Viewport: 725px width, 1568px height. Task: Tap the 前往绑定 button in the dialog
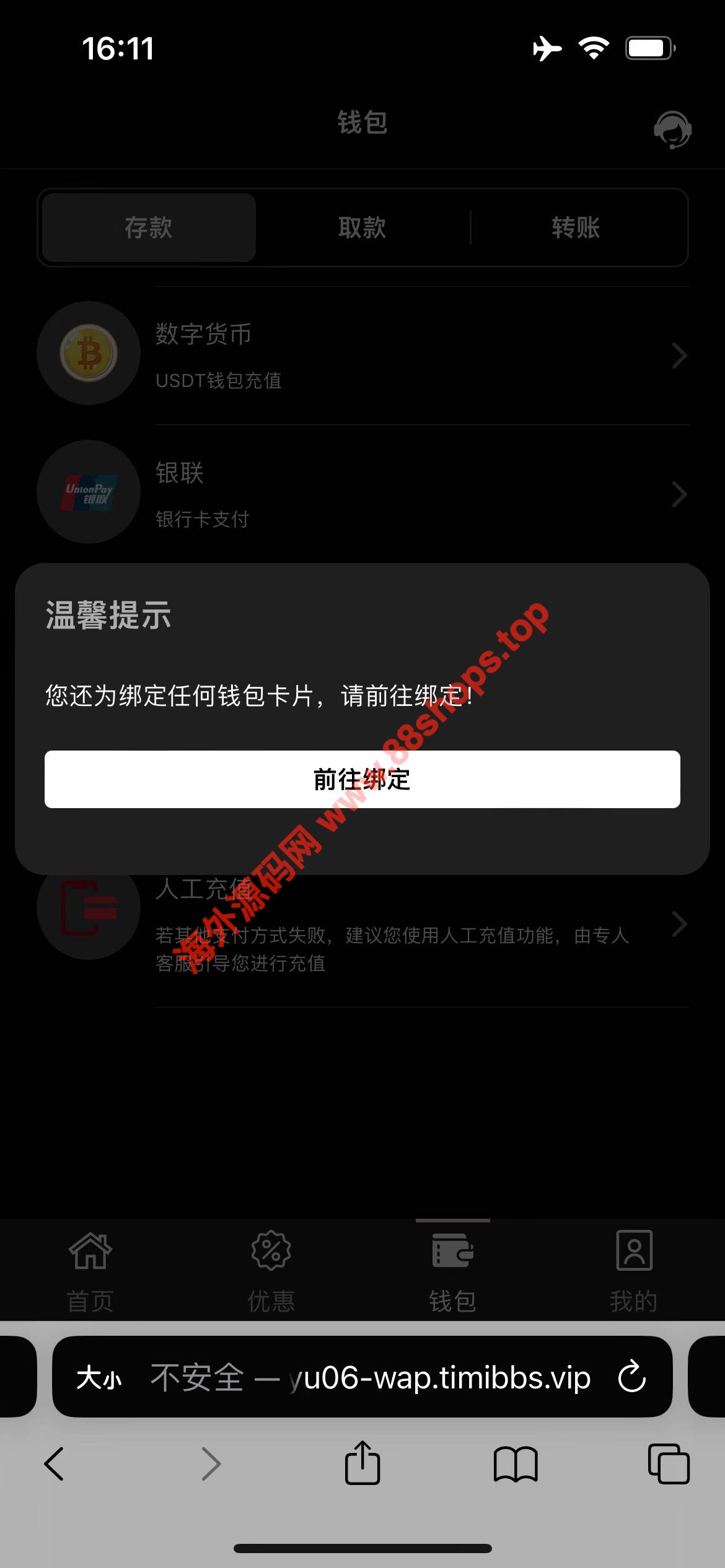click(362, 779)
